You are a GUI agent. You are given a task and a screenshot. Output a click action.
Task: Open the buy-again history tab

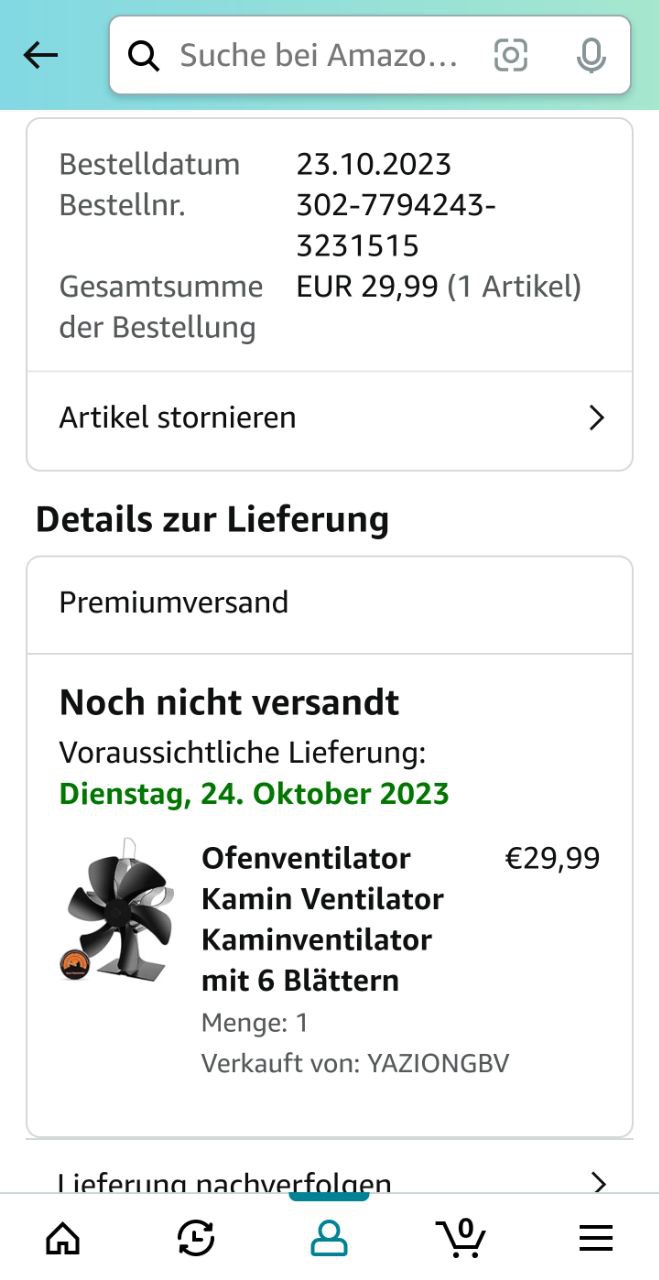(195, 1239)
